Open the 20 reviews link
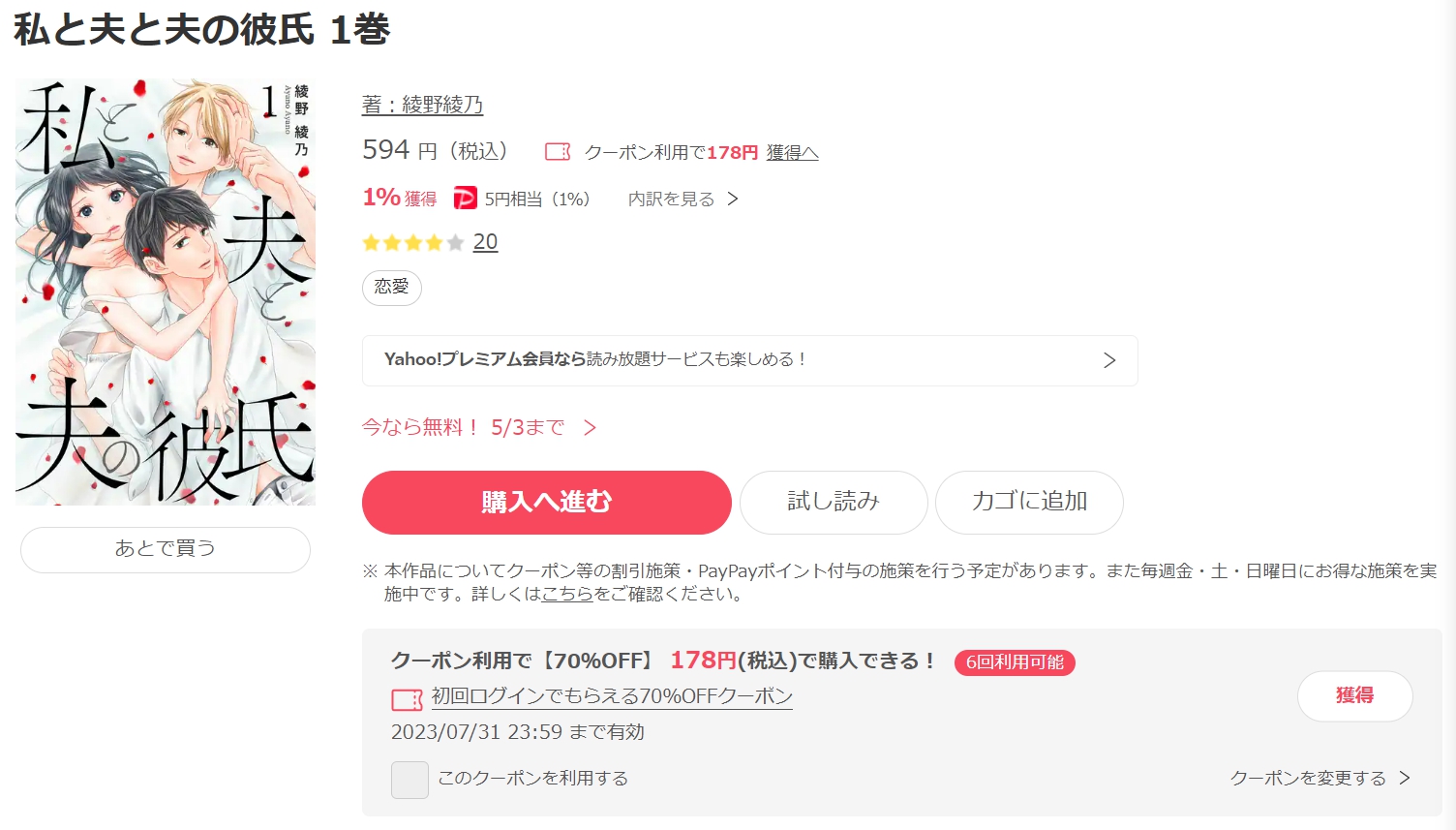Viewport: 1456px width, 830px height. 485,242
